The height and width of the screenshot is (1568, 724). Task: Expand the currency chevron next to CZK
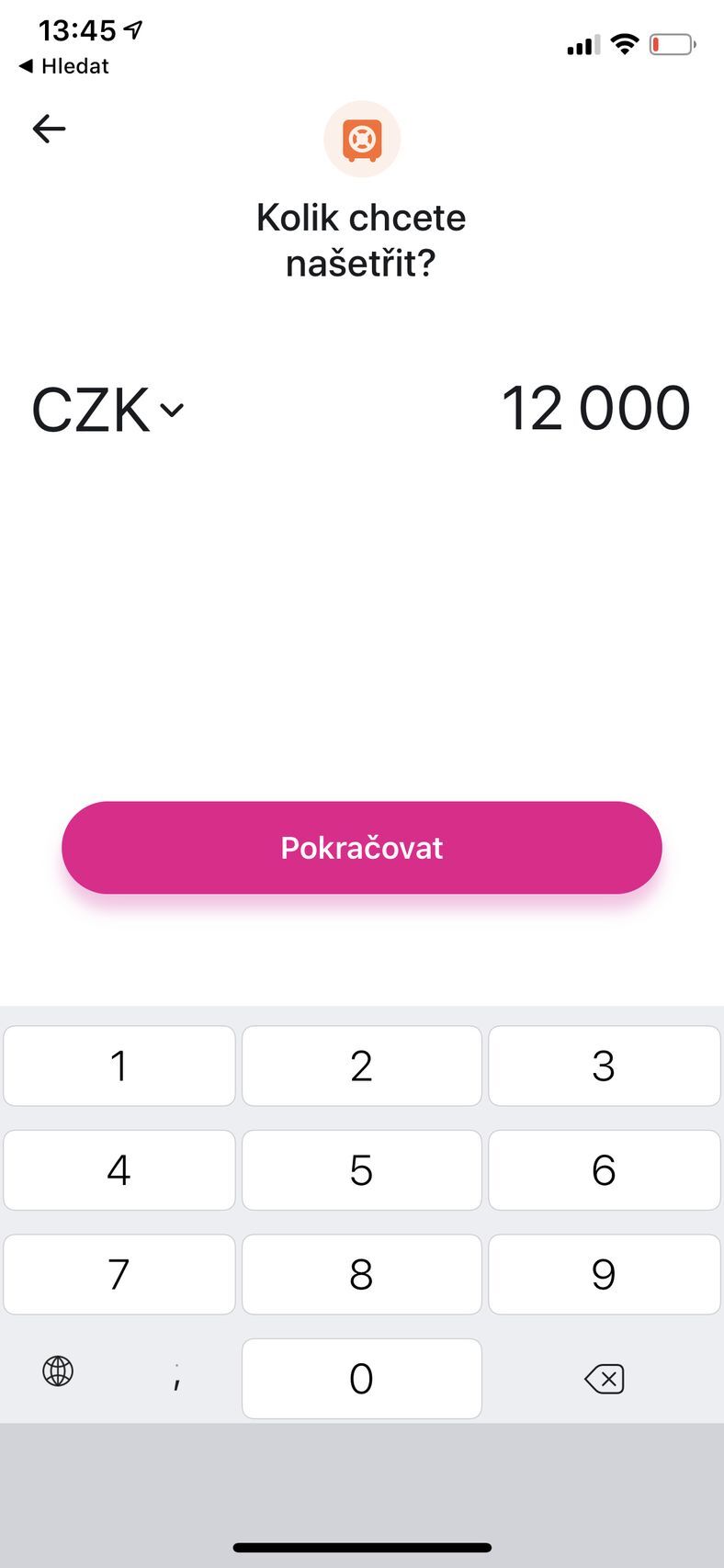[172, 412]
